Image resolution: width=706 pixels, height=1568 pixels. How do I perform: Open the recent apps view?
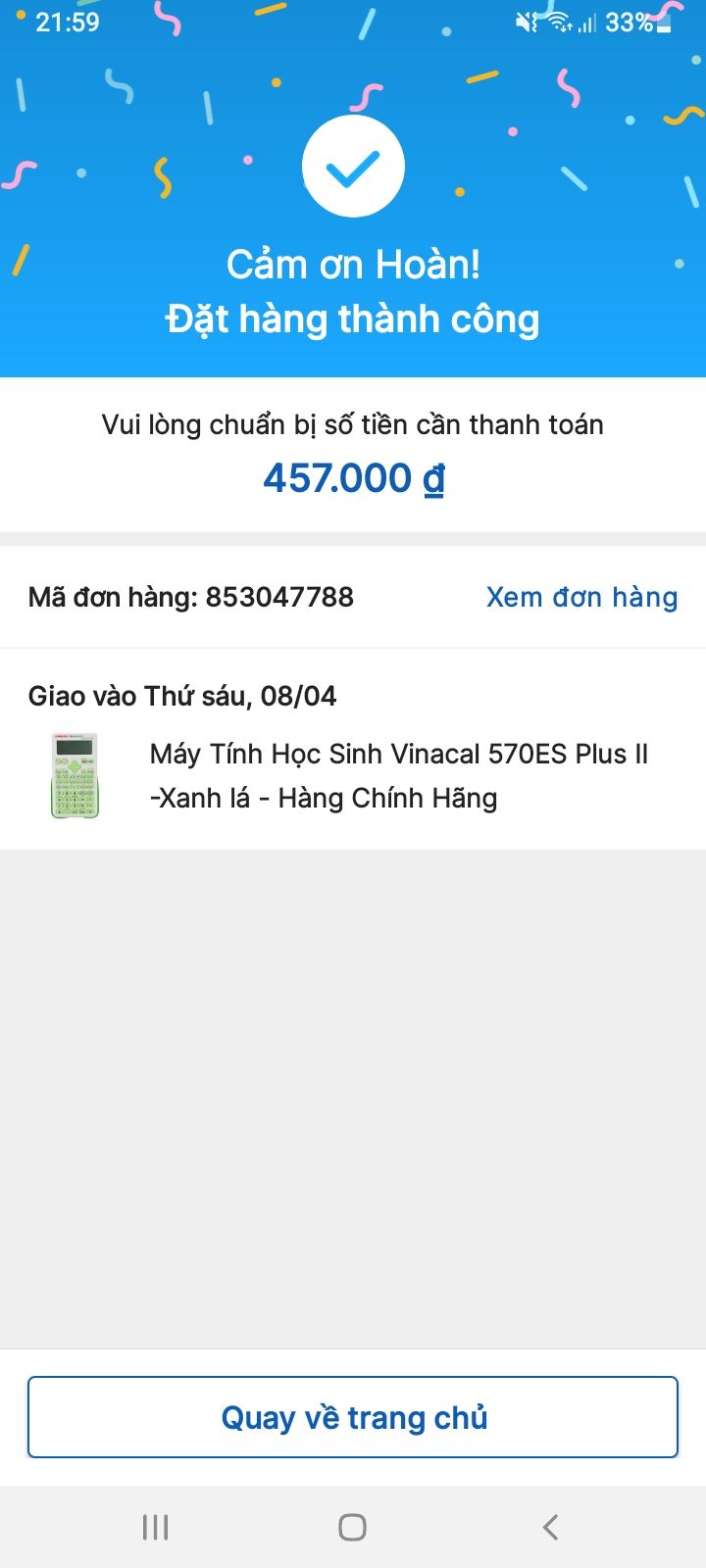point(156,1527)
